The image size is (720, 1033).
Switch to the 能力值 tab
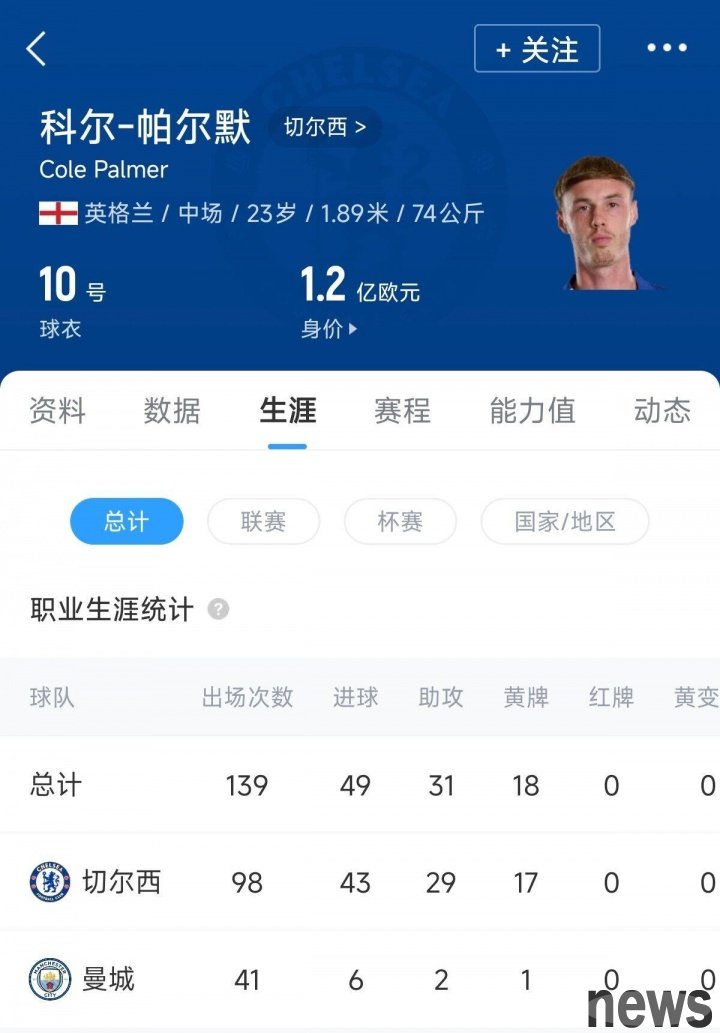(532, 410)
